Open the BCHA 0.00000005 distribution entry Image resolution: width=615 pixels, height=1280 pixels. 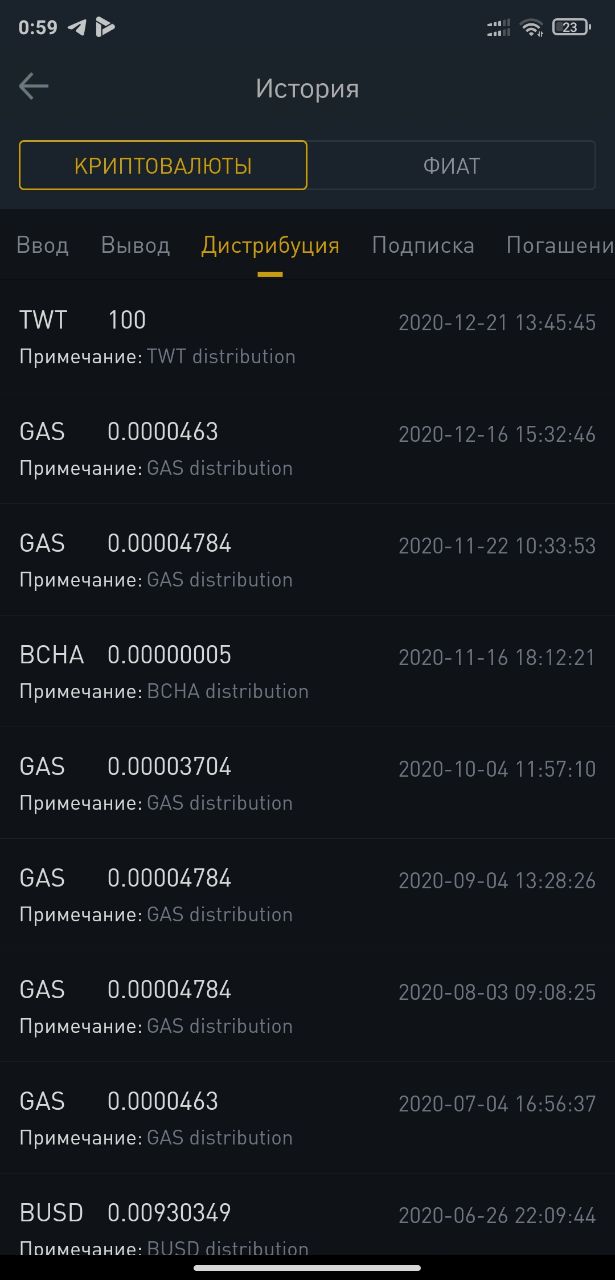tap(307, 671)
